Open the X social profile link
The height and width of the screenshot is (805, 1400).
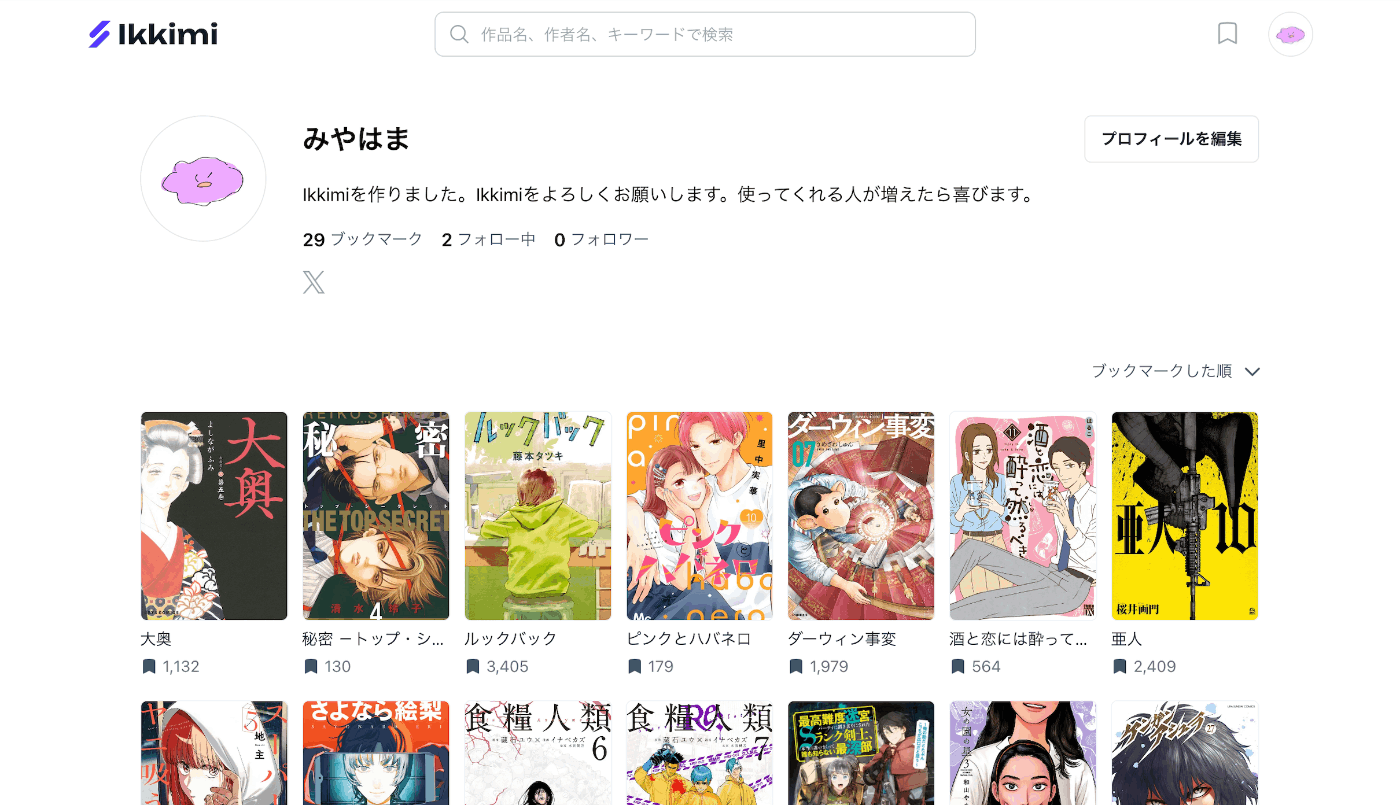tap(314, 282)
